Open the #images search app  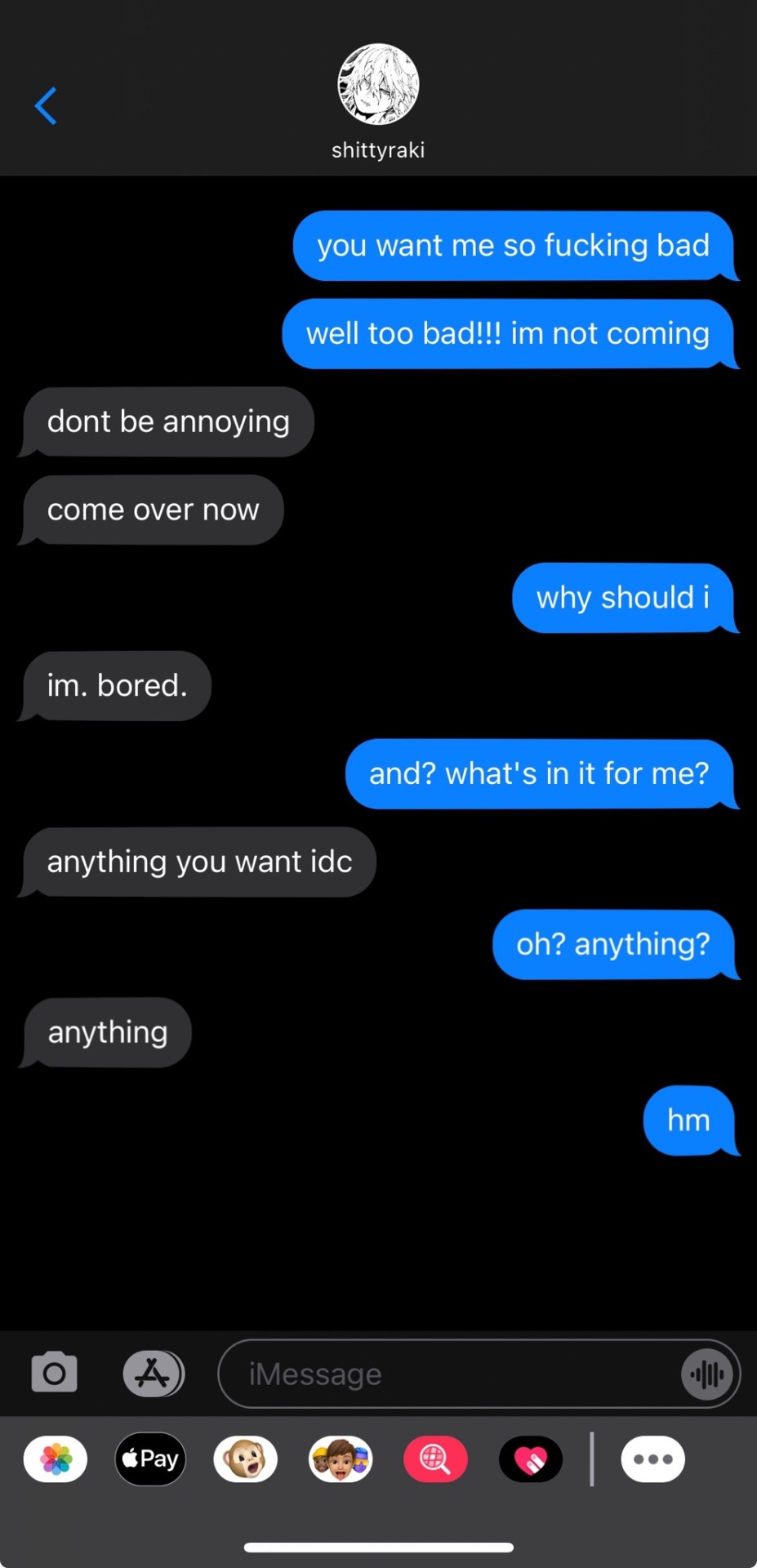click(435, 1459)
